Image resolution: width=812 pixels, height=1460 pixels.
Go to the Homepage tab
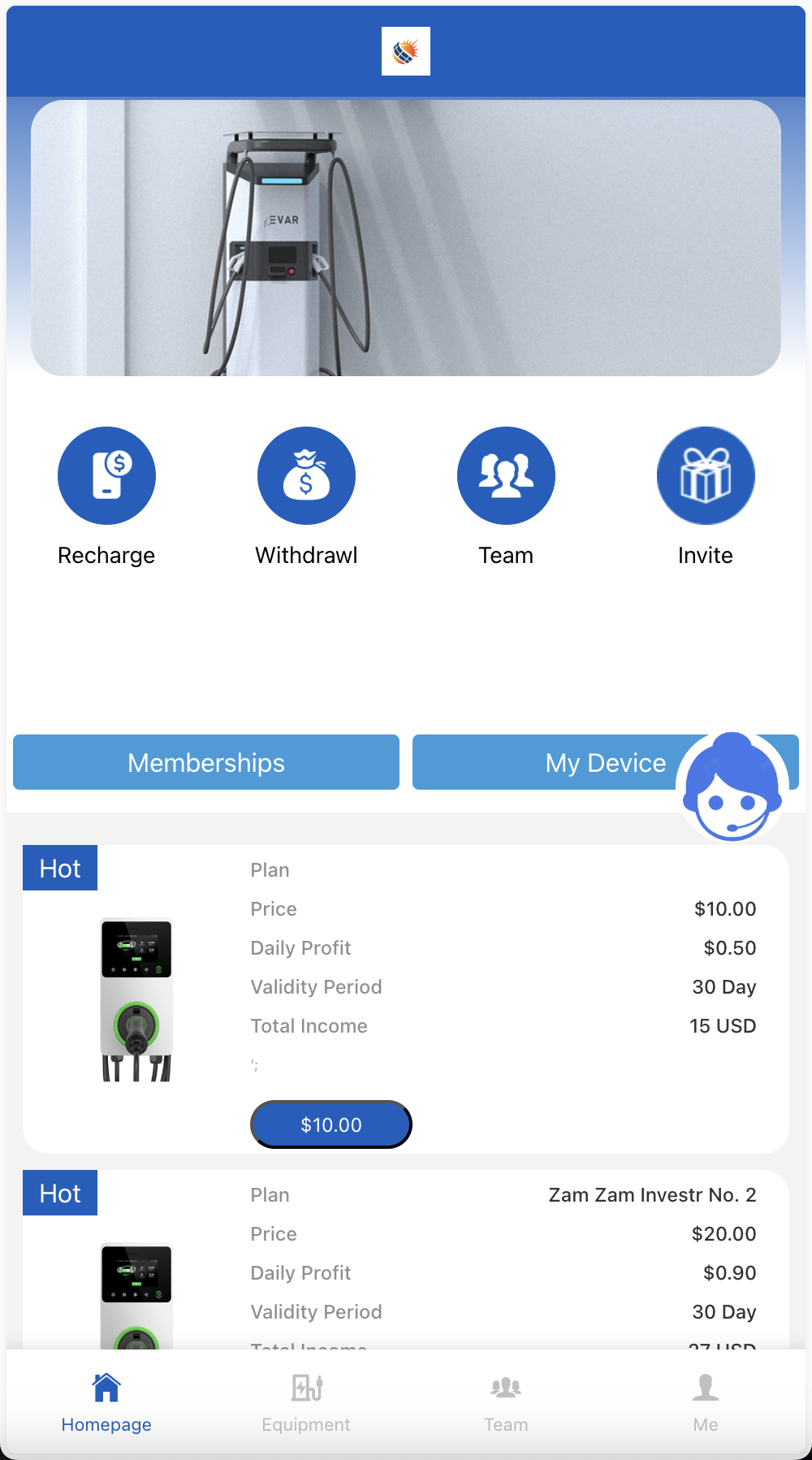pos(106,1402)
